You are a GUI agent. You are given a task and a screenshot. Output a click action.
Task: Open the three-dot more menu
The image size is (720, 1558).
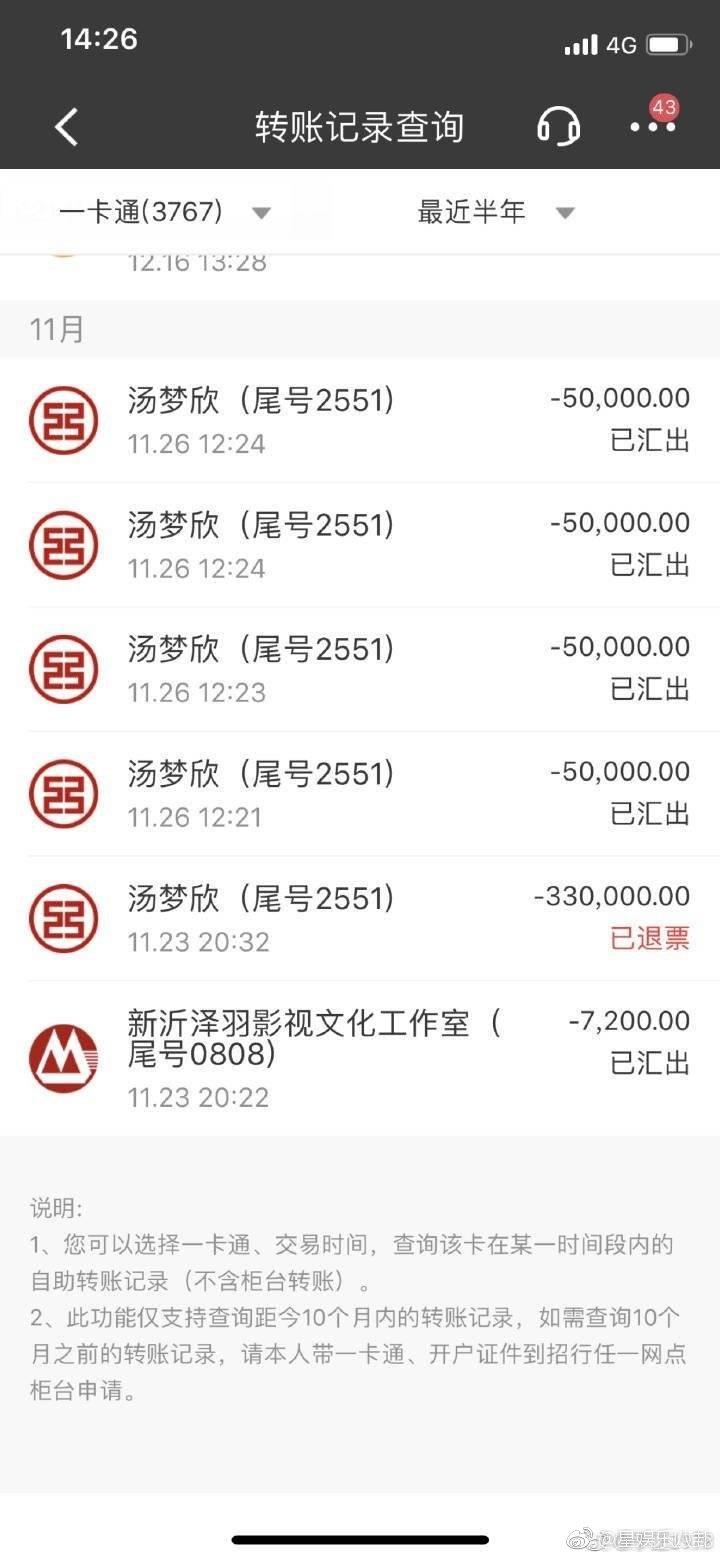click(653, 127)
